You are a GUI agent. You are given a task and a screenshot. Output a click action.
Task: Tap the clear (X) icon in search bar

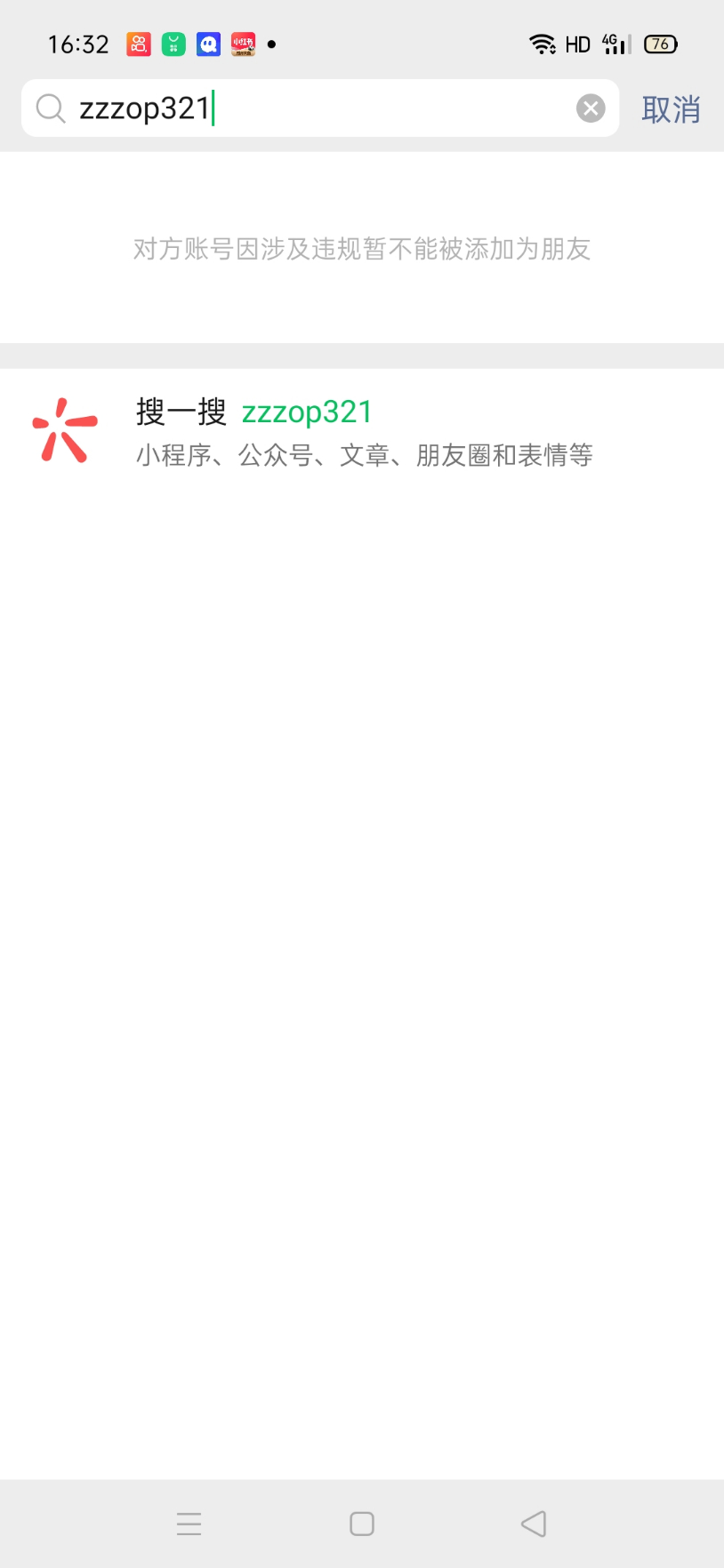pyautogui.click(x=590, y=108)
